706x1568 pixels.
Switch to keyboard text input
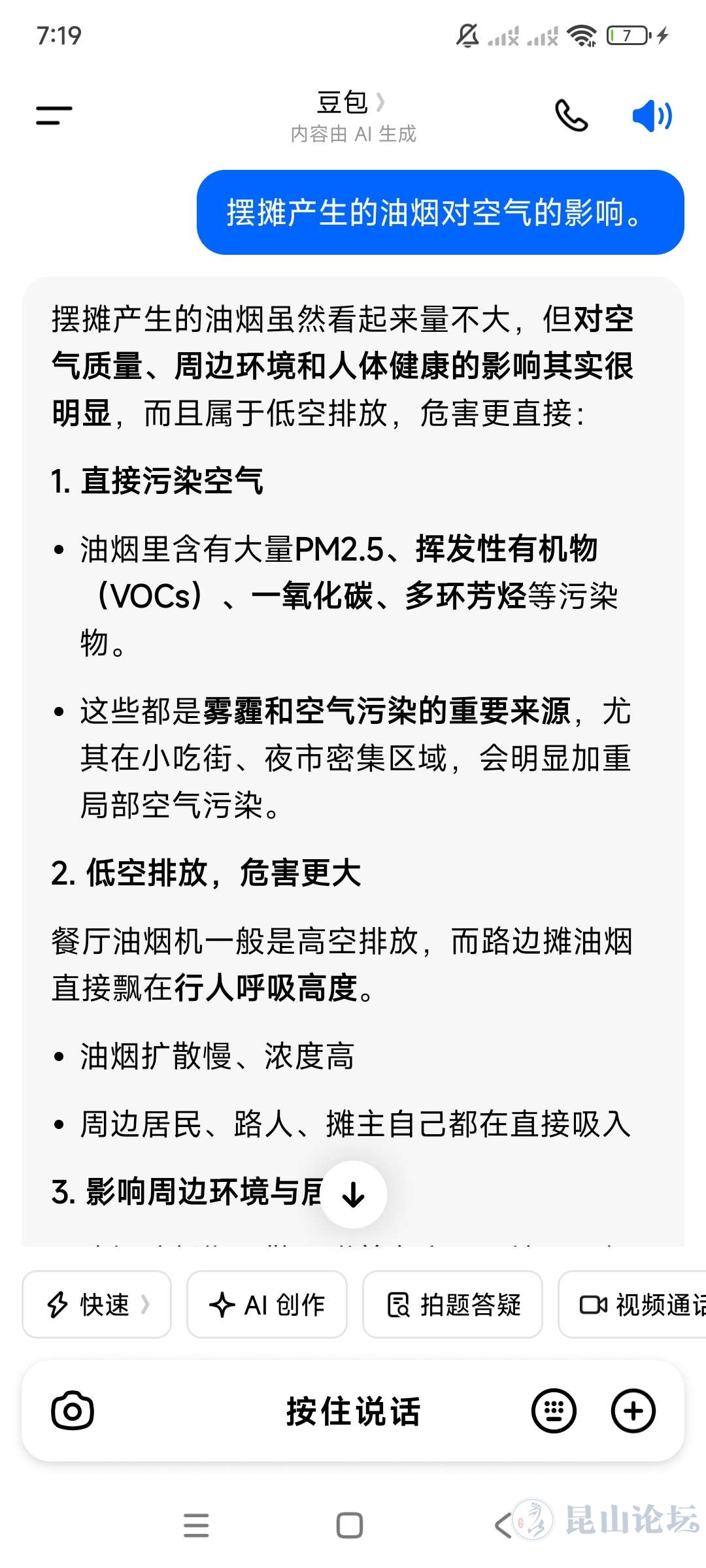coord(554,1411)
